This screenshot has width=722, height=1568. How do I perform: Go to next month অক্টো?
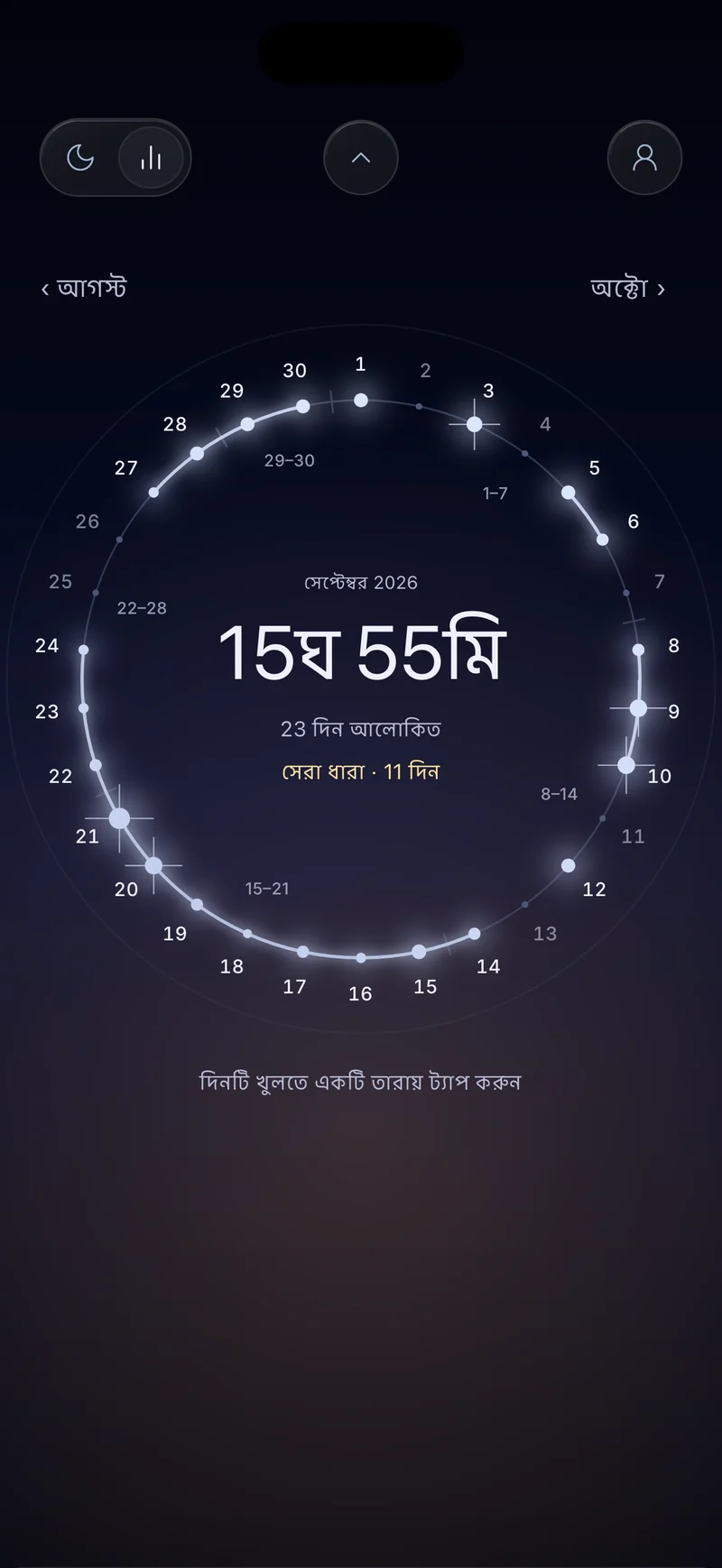coord(628,289)
